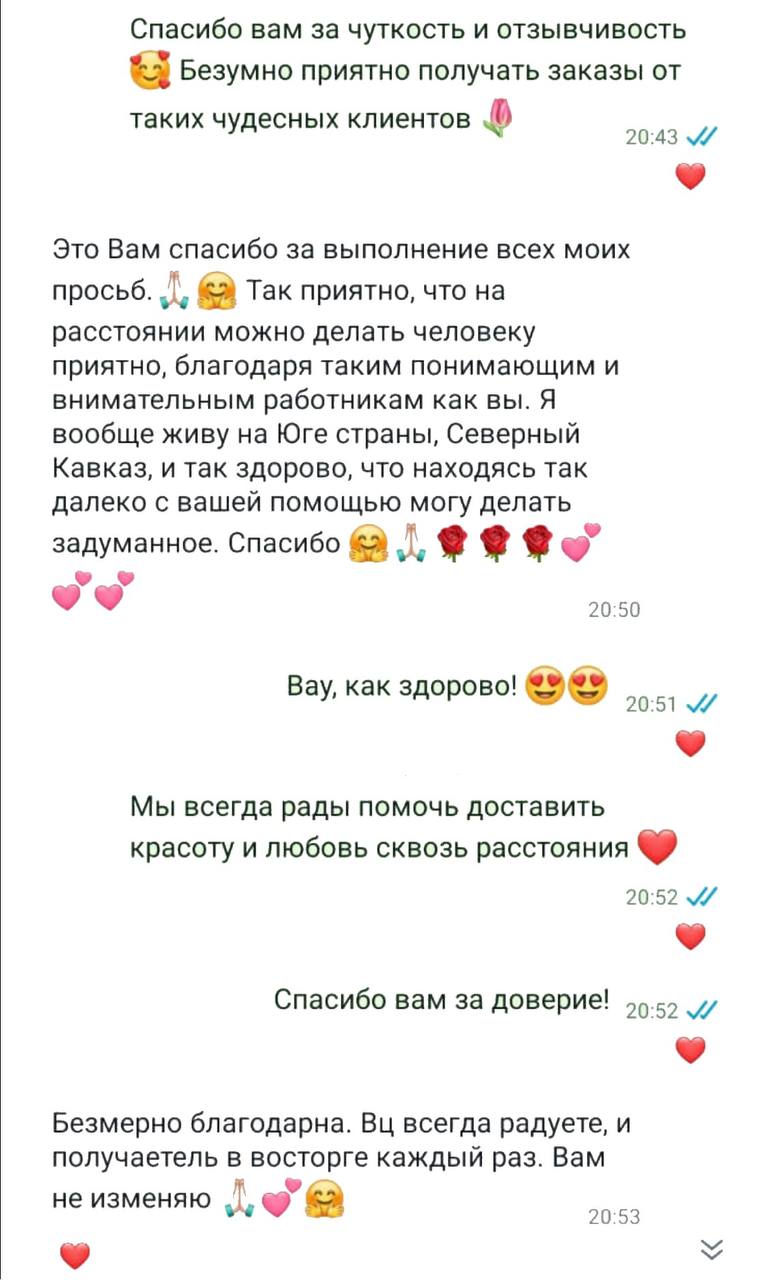Viewport: 767px width, 1280px height.
Task: Open heart reaction under 'Вау, как здорово!' message
Action: pos(690,743)
